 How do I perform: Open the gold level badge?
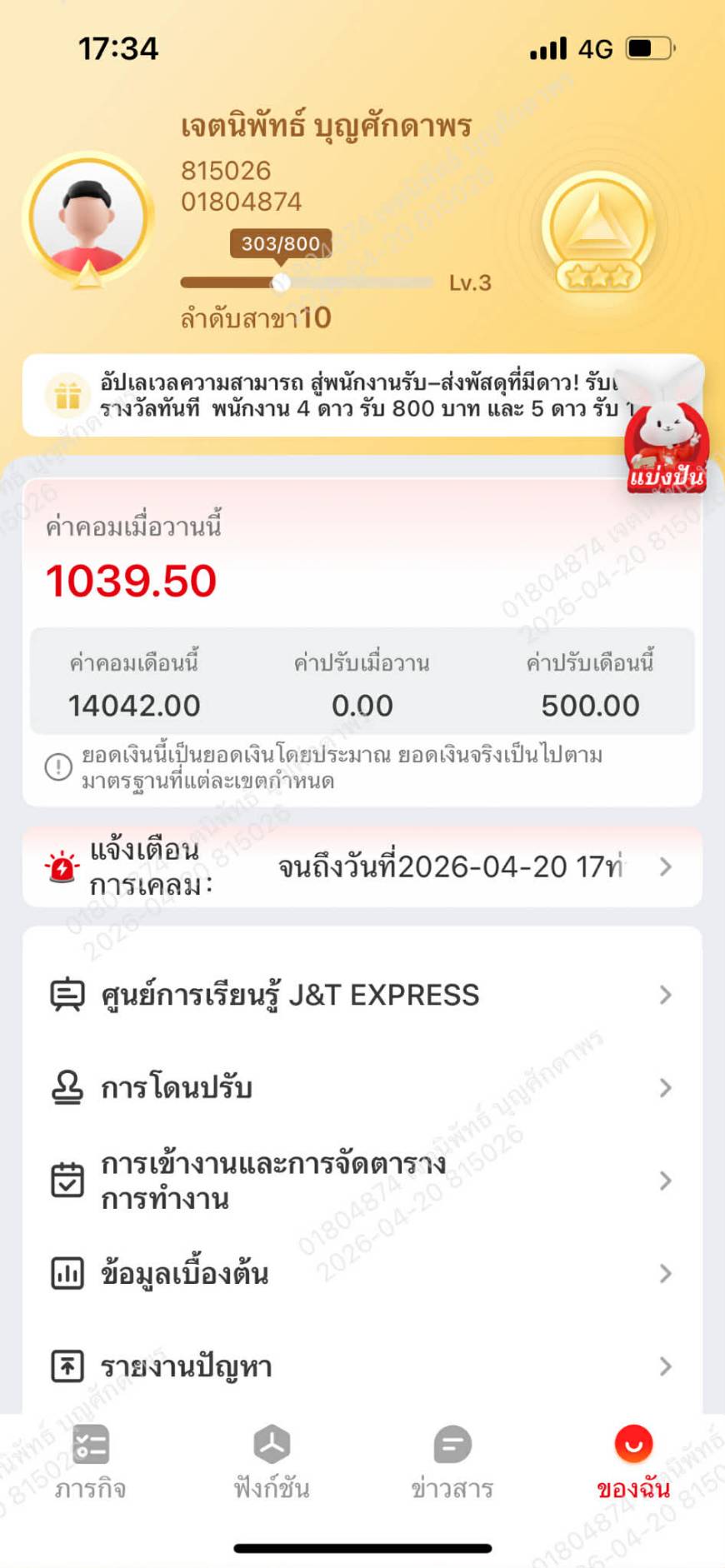click(598, 231)
